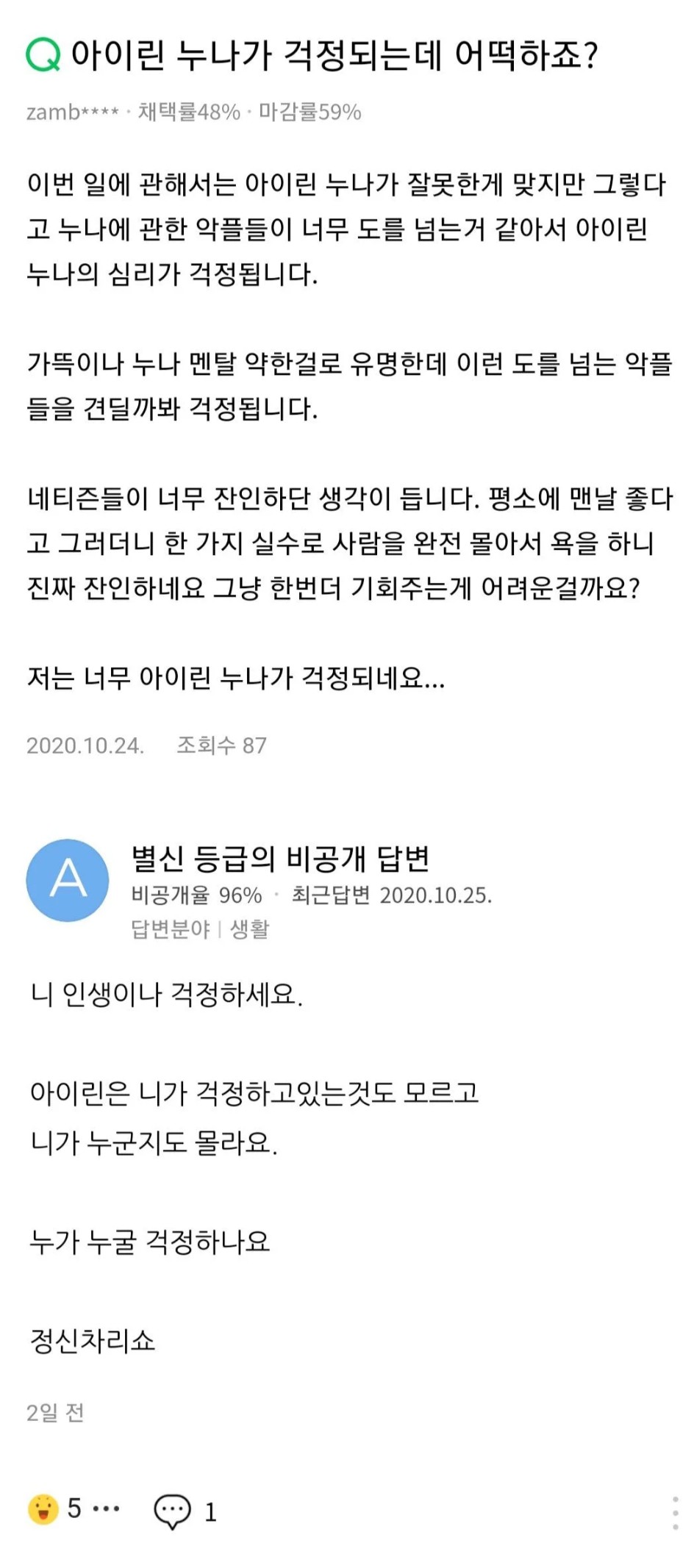The image size is (694, 1568).
Task: Open the answerer's profile avatar
Action: tap(68, 880)
